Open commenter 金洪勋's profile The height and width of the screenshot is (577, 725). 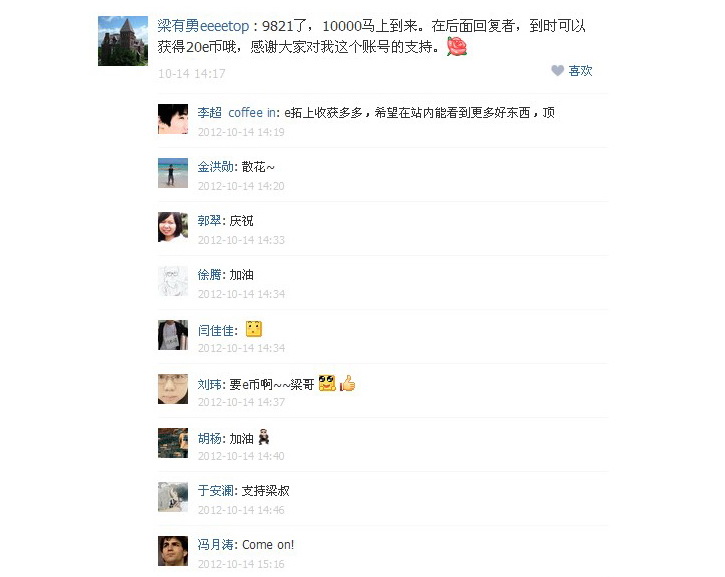click(x=215, y=167)
